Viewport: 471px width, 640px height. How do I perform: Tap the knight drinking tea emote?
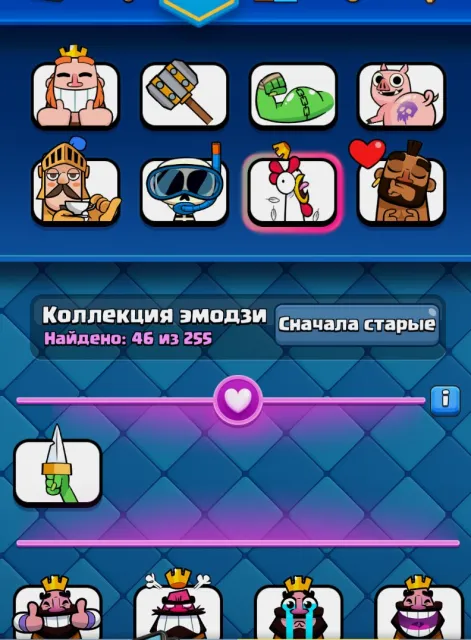(x=76, y=185)
